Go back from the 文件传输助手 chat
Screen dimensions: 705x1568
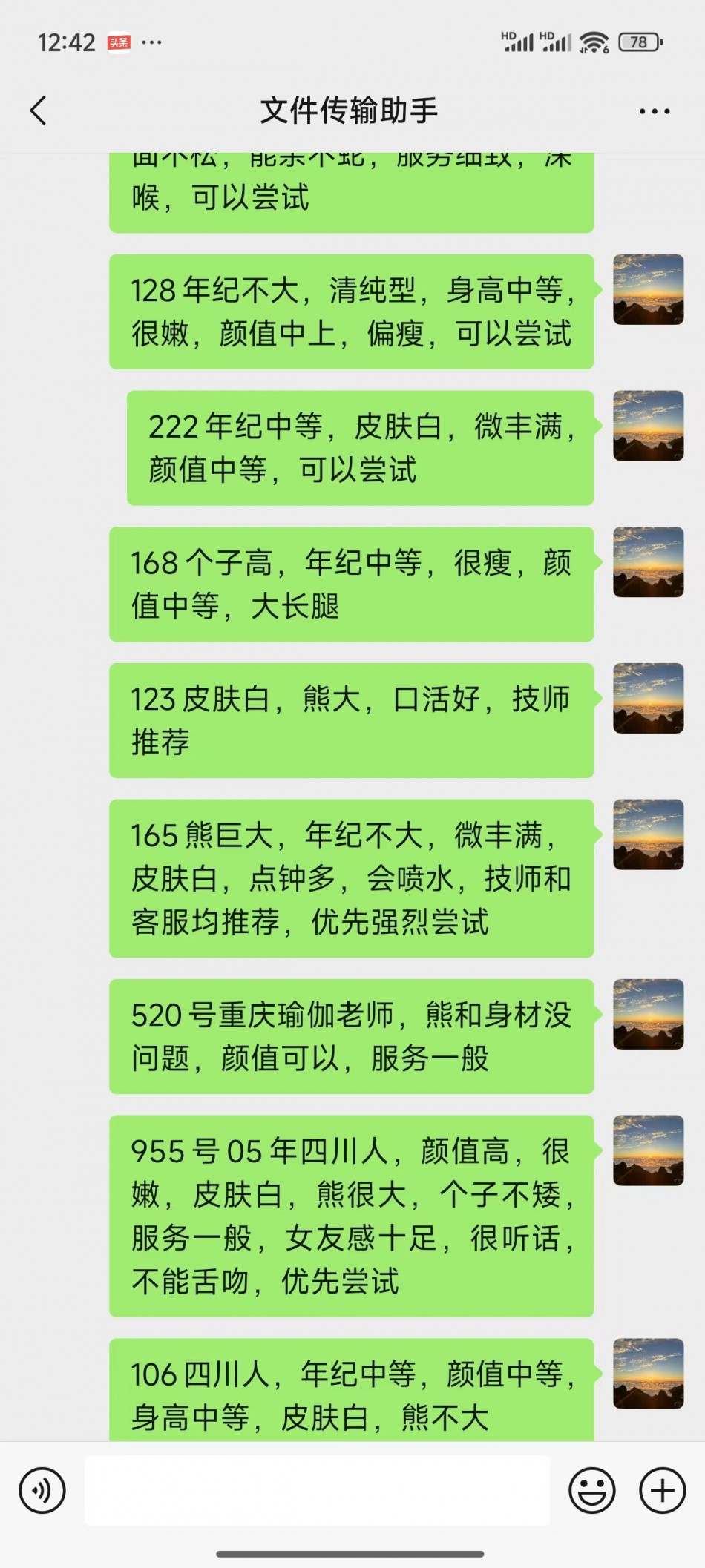point(39,111)
